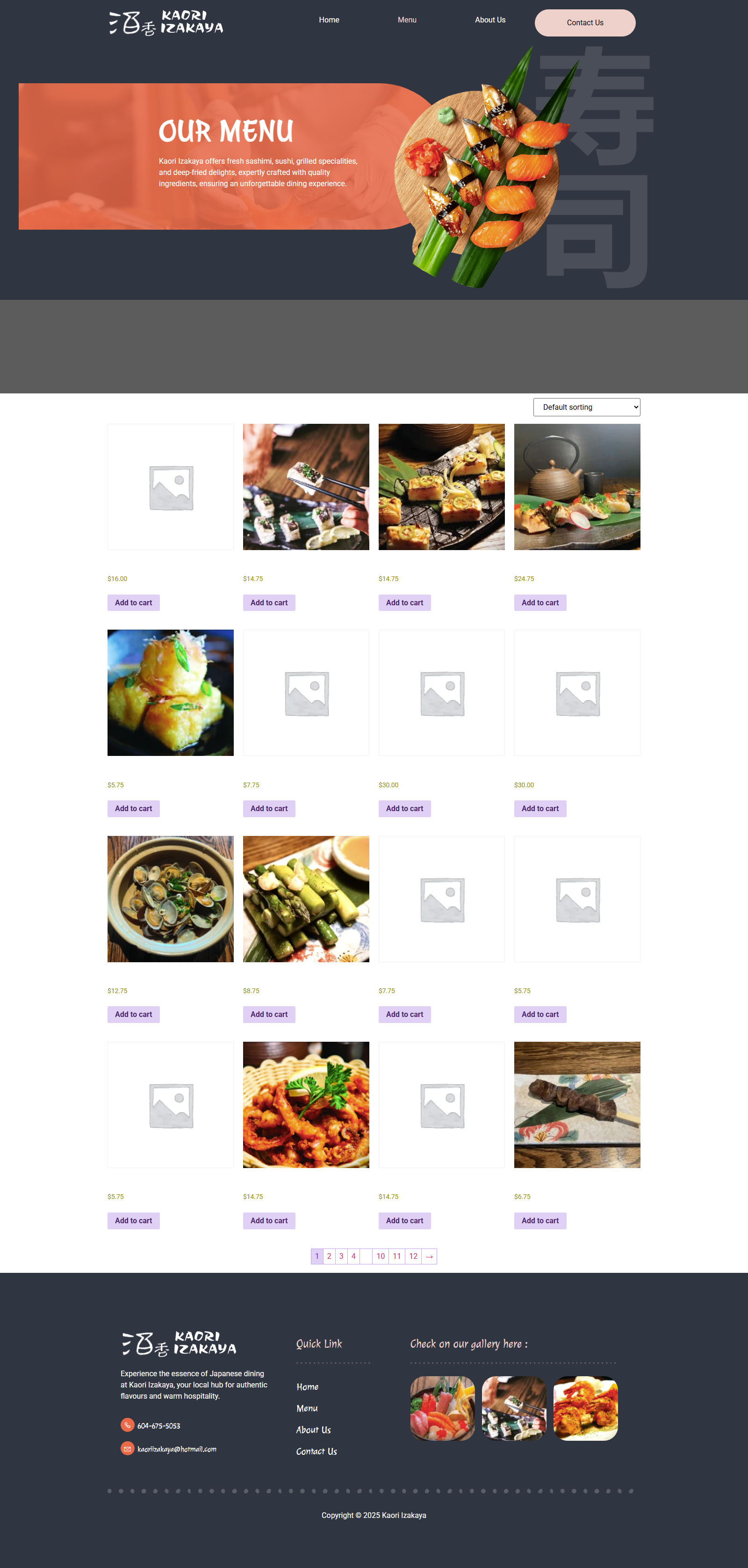Image resolution: width=748 pixels, height=1568 pixels.
Task: Tap the footer email kaoriizakaya@hotmail.com
Action: click(x=176, y=1449)
